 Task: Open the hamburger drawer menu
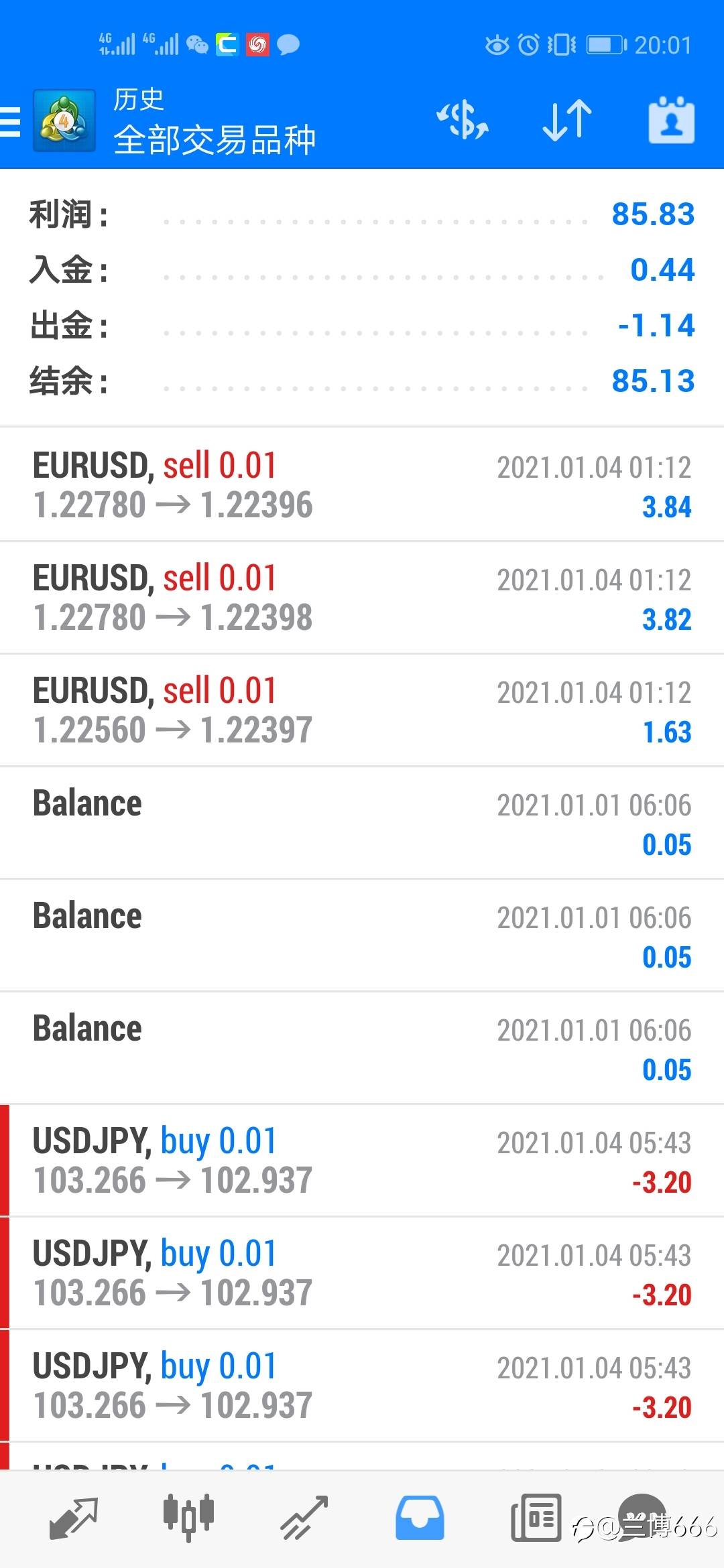coord(10,122)
